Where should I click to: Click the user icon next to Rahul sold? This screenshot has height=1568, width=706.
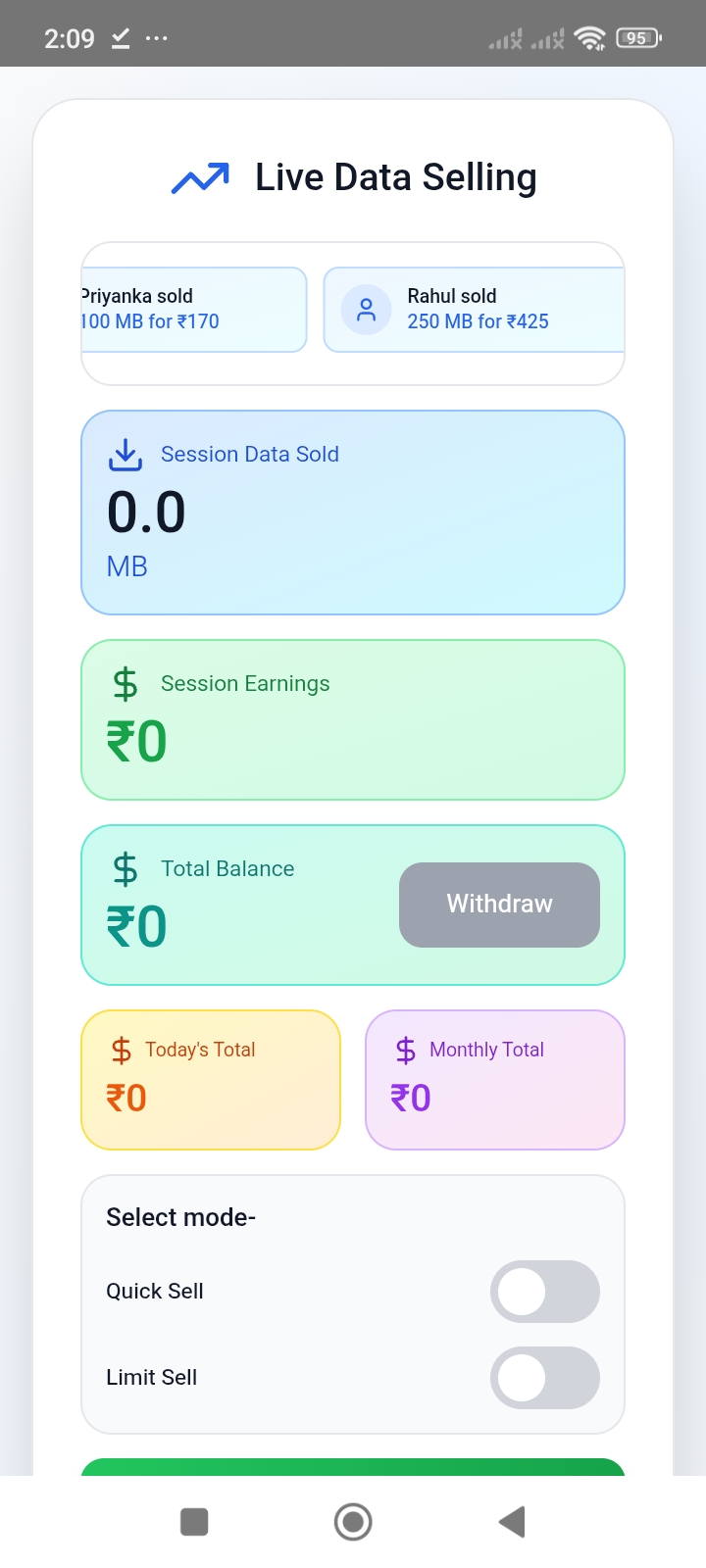(365, 308)
